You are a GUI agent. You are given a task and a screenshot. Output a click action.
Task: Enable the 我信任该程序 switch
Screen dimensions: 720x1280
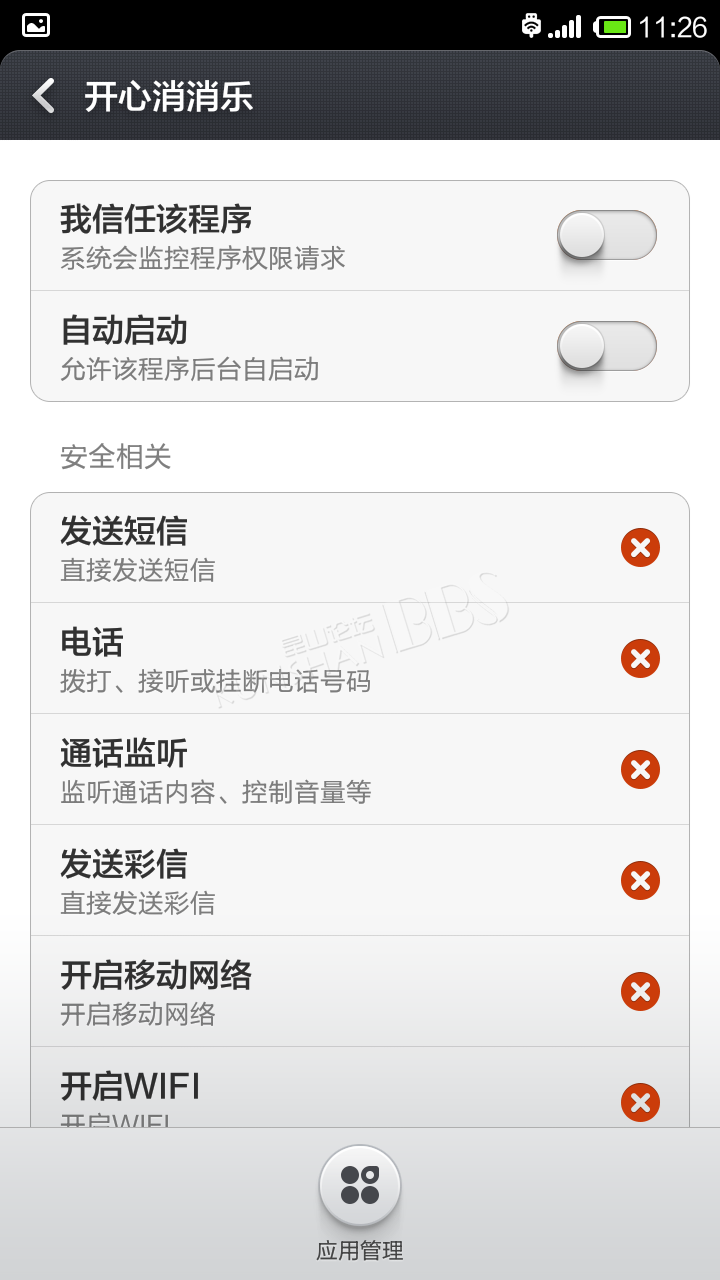click(x=607, y=236)
